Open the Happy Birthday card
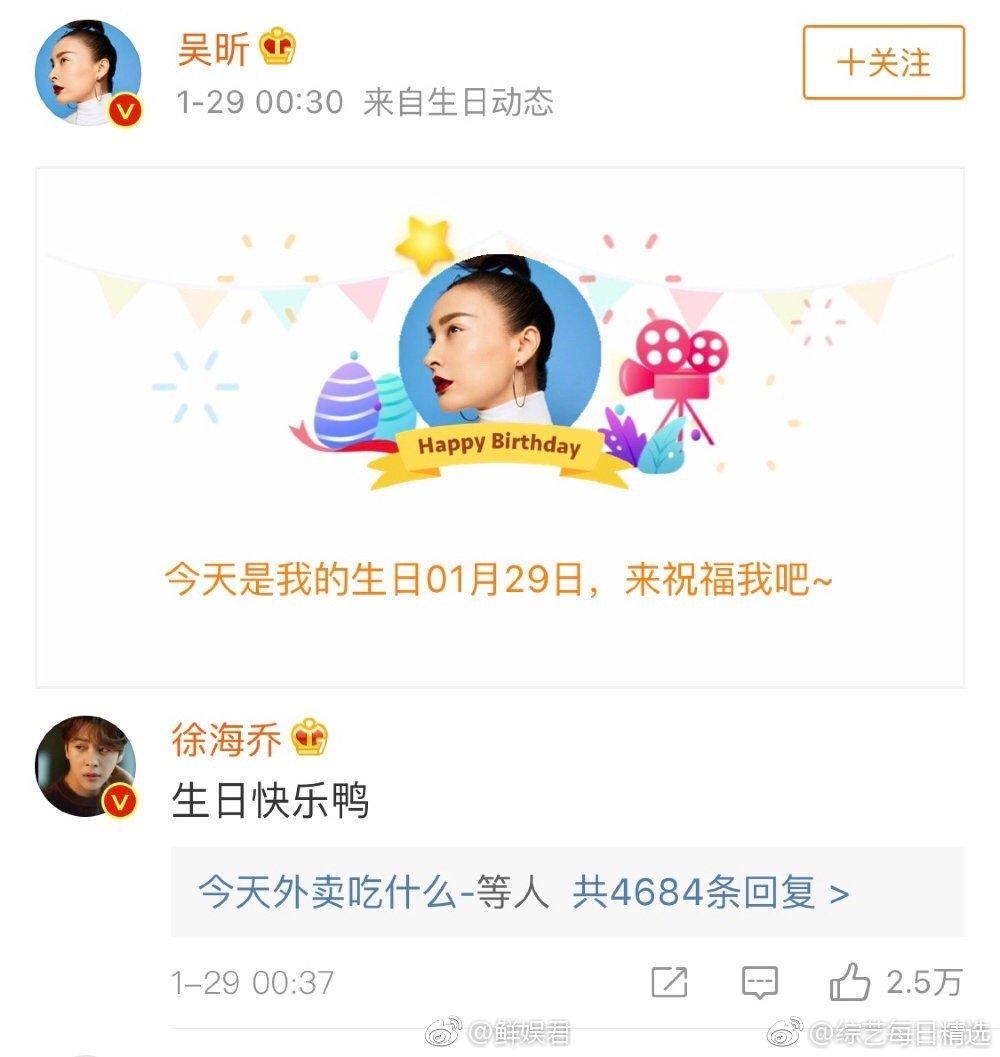This screenshot has width=1000, height=1057. click(500, 427)
